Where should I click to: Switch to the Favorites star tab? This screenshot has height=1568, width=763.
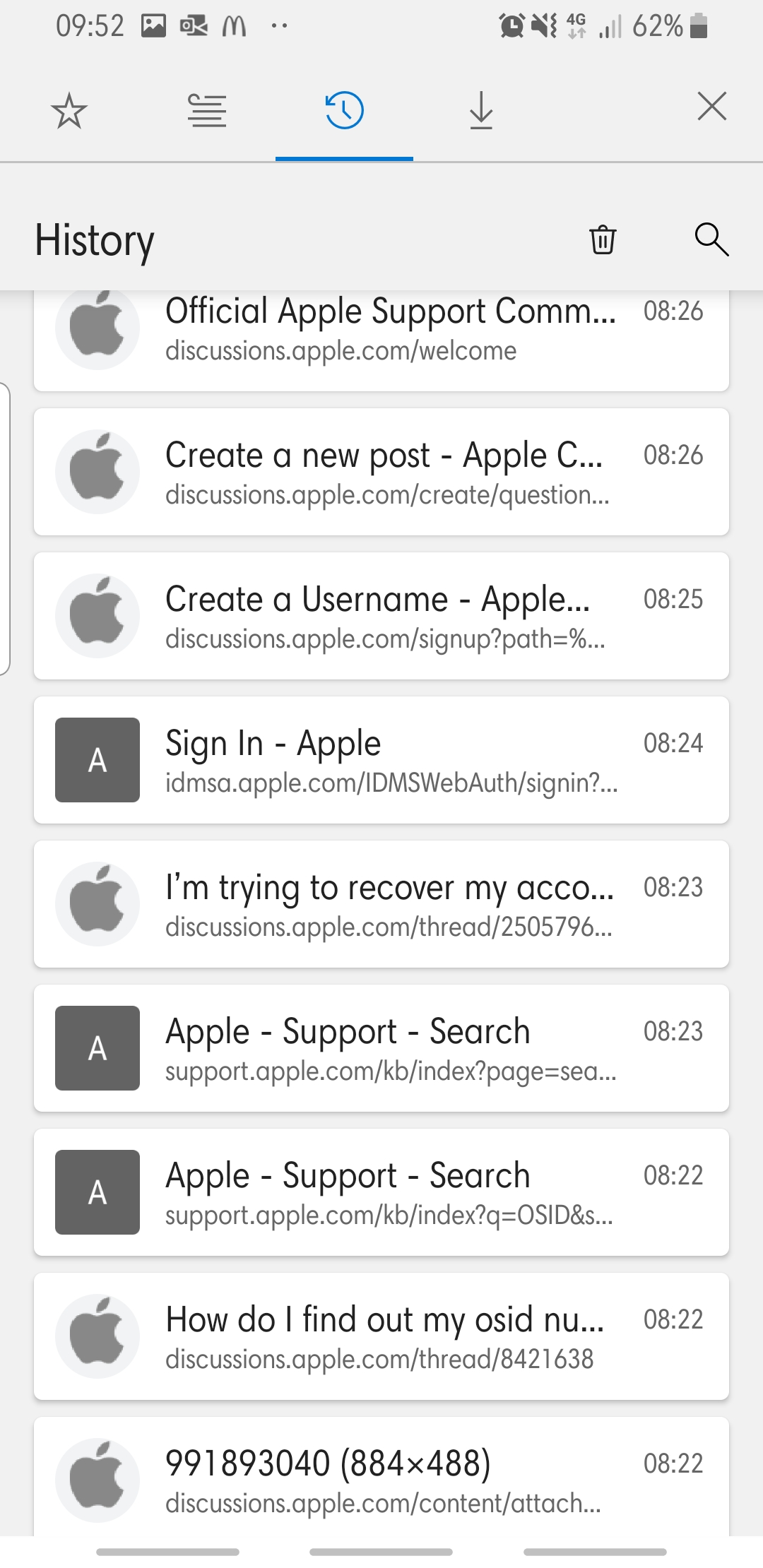pyautogui.click(x=69, y=110)
